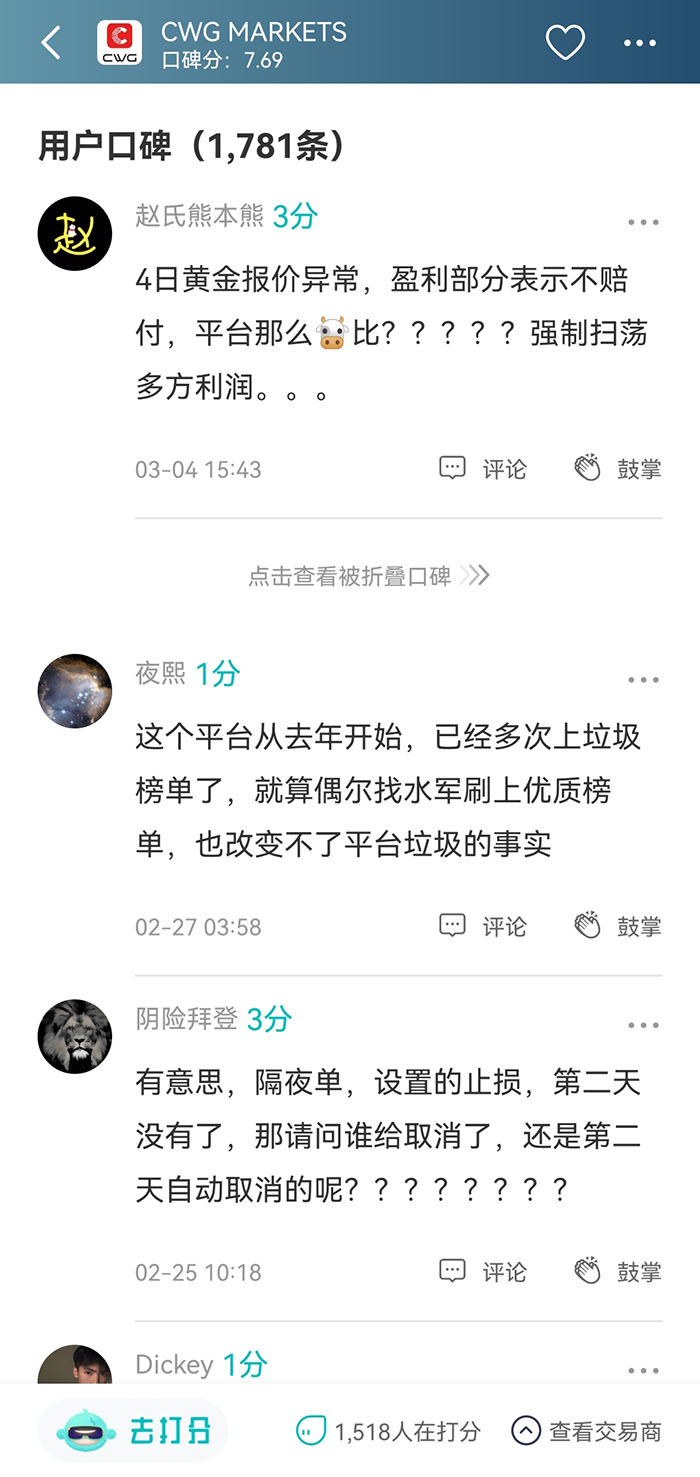700x1477 pixels.
Task: Open more options for 赵氏熊本熊's review
Action: coord(643,222)
